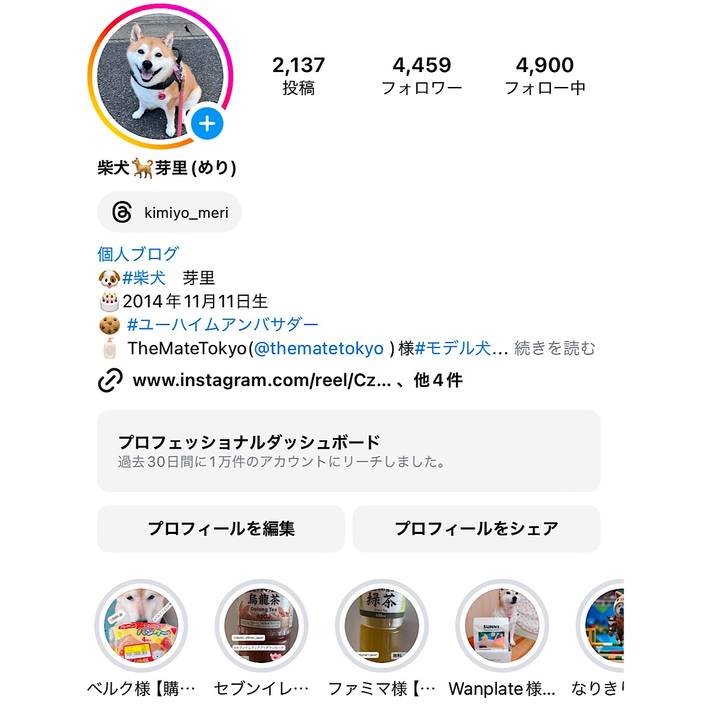The width and height of the screenshot is (720, 720).
Task: Open the セブンイレ highlight
Action: coord(262,626)
